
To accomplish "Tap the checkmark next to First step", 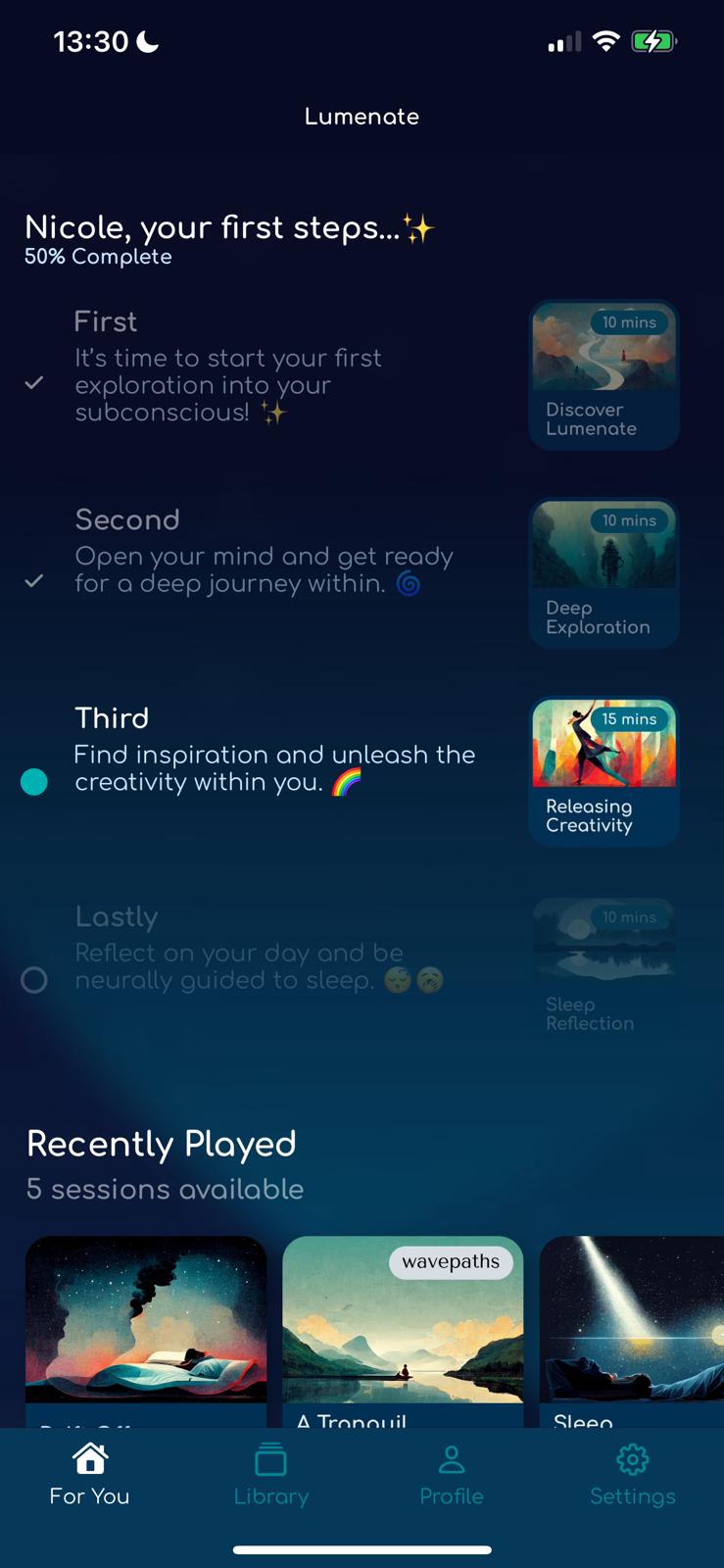I will click(34, 384).
